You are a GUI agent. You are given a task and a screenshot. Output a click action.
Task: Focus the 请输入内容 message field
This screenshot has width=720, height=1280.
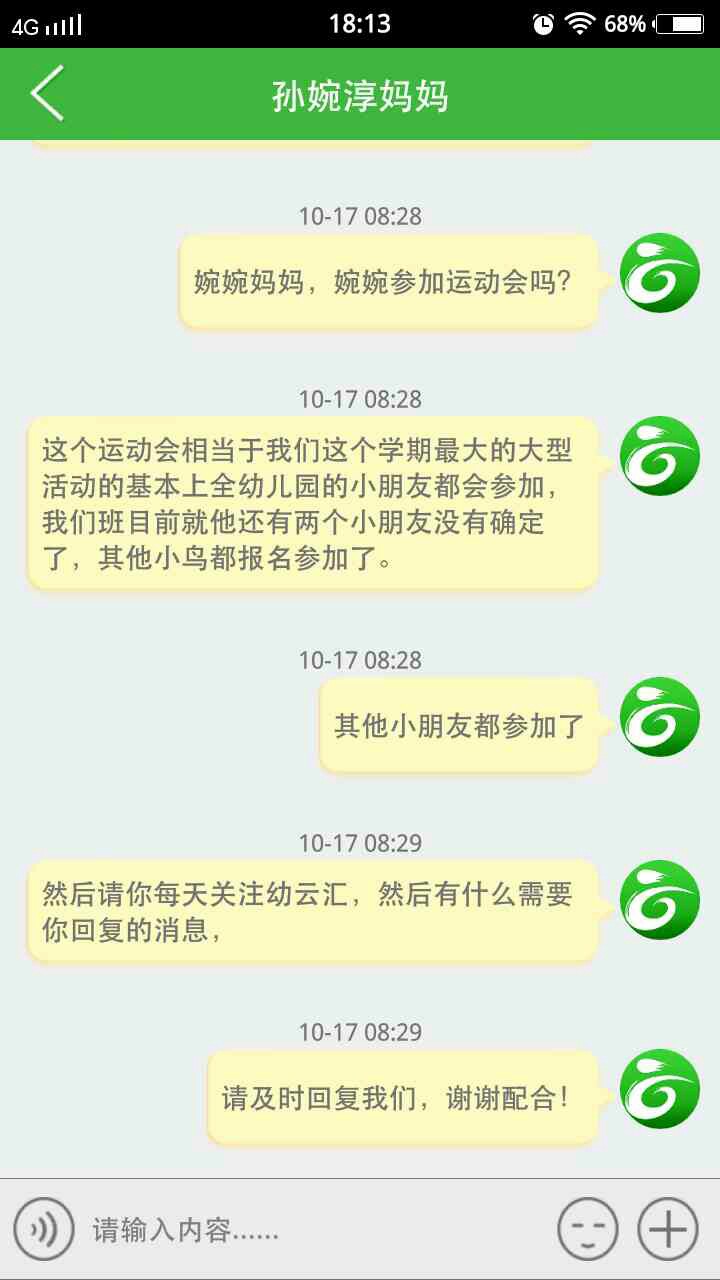310,1229
